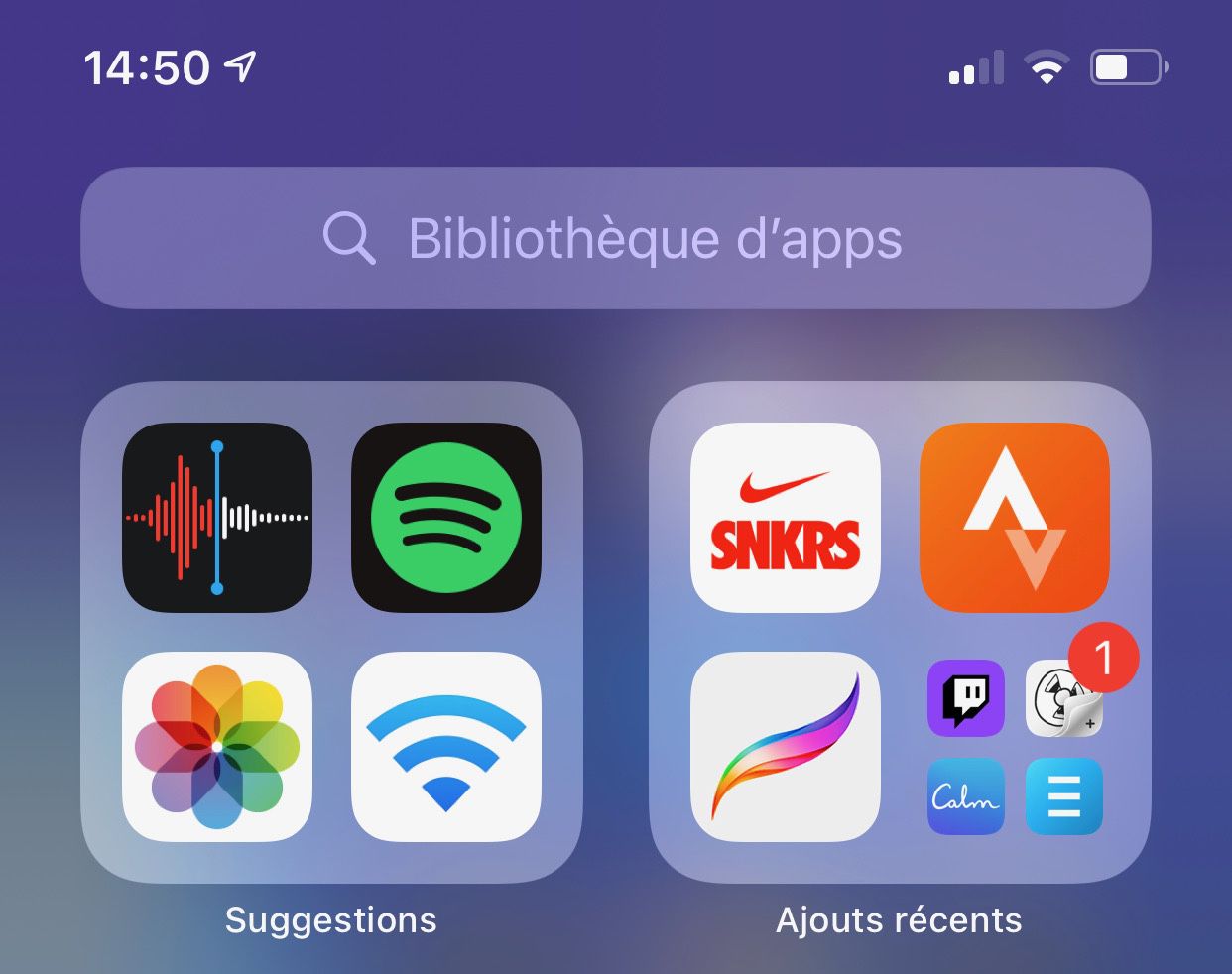Tap the Bibliothèque d'apps search field

point(615,238)
